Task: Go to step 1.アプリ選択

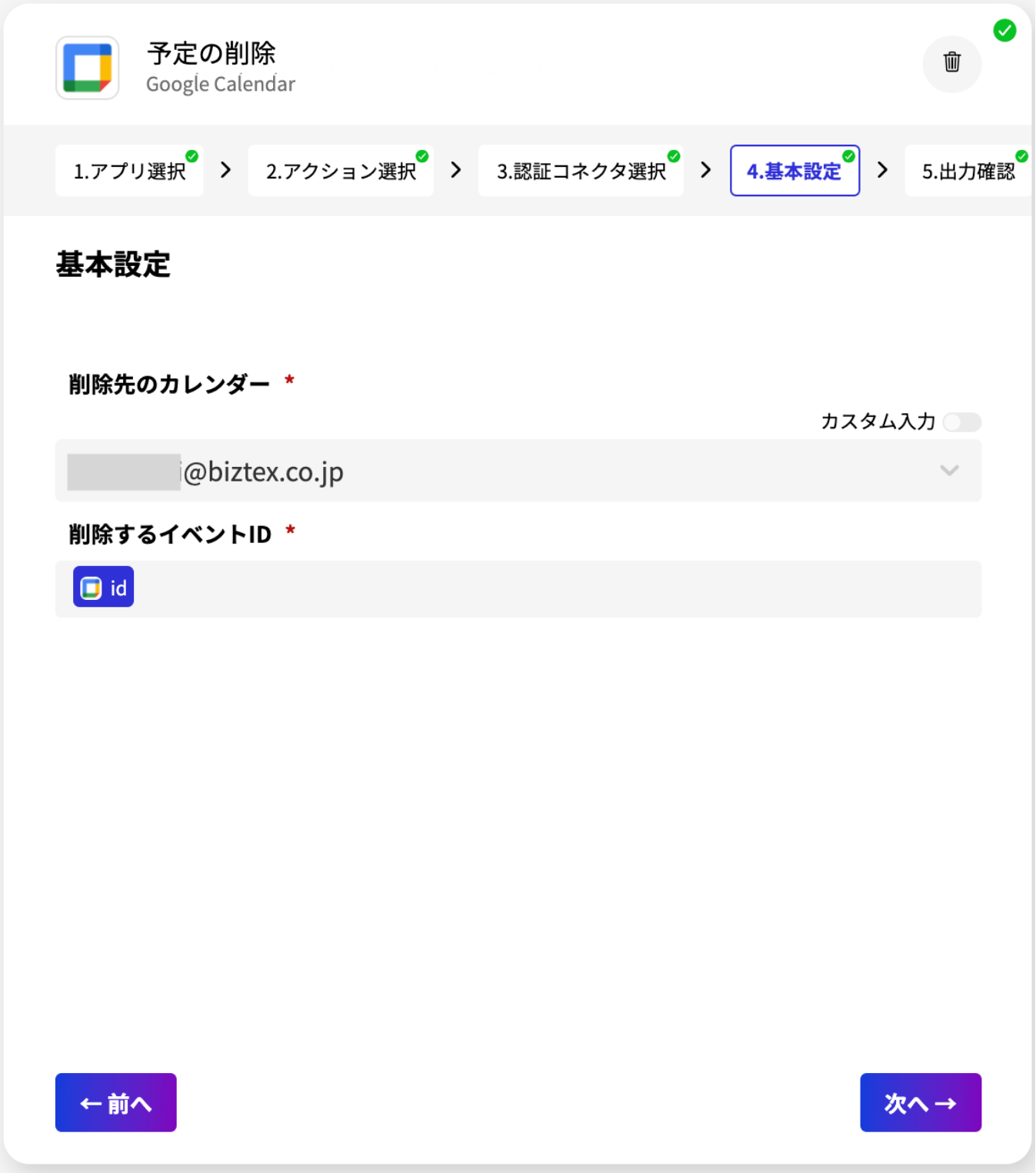Action: pyautogui.click(x=129, y=171)
